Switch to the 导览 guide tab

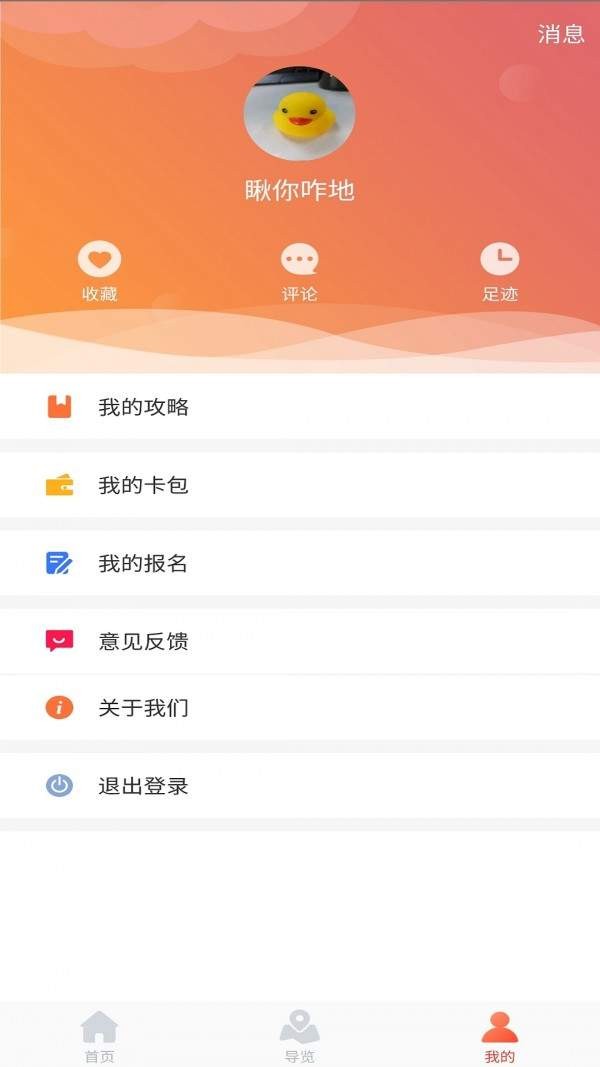tap(299, 1035)
